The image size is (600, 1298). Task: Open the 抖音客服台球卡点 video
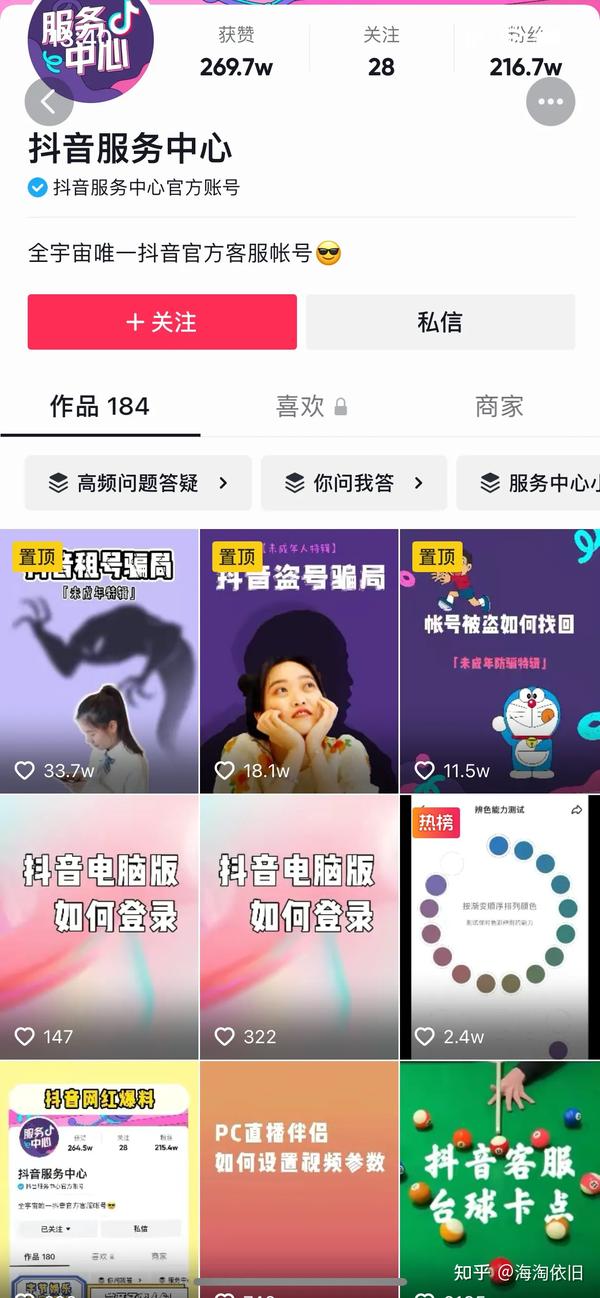click(x=500, y=1180)
